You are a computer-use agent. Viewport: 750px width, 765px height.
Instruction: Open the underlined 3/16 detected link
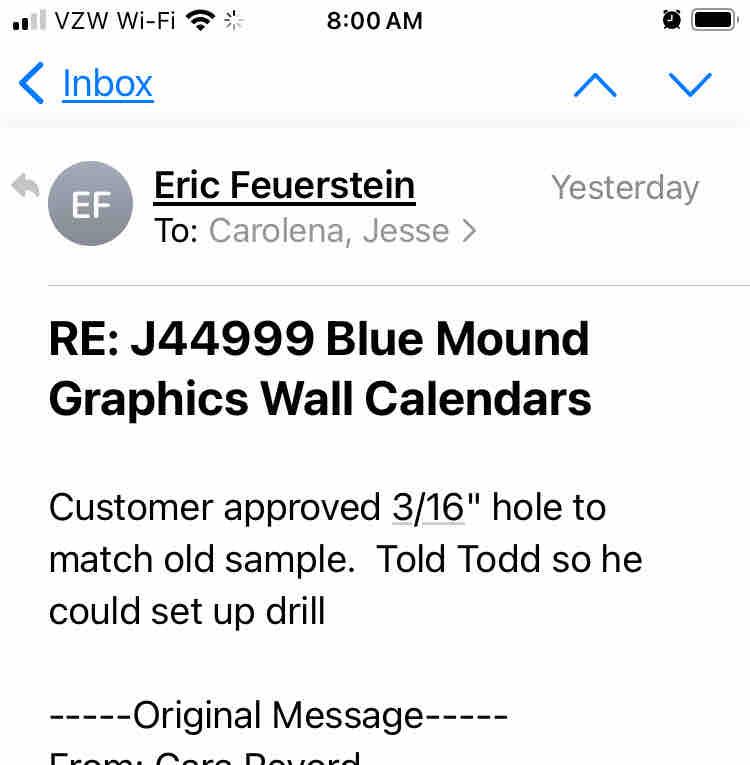click(x=428, y=508)
